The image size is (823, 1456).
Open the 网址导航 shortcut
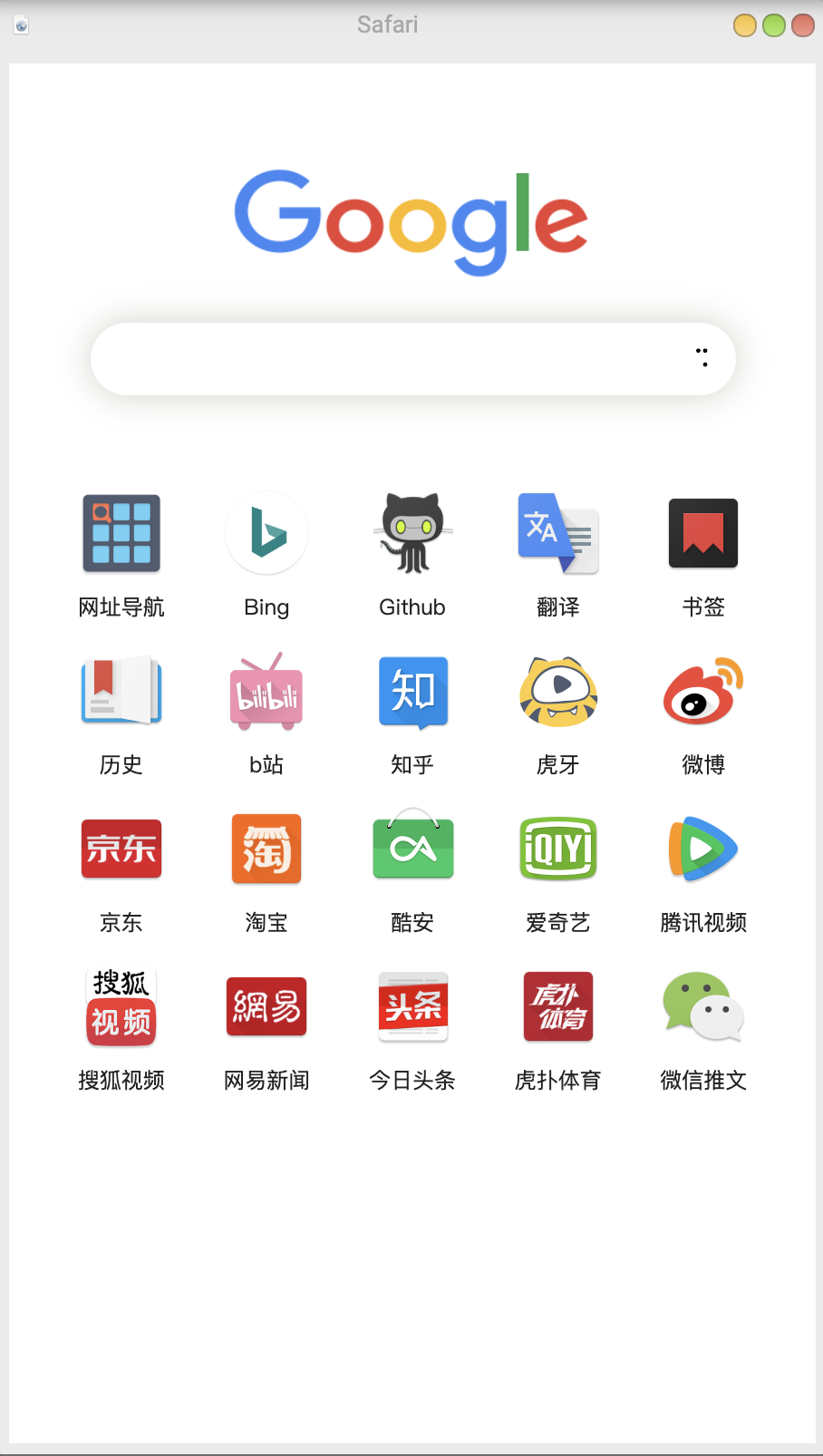point(121,534)
